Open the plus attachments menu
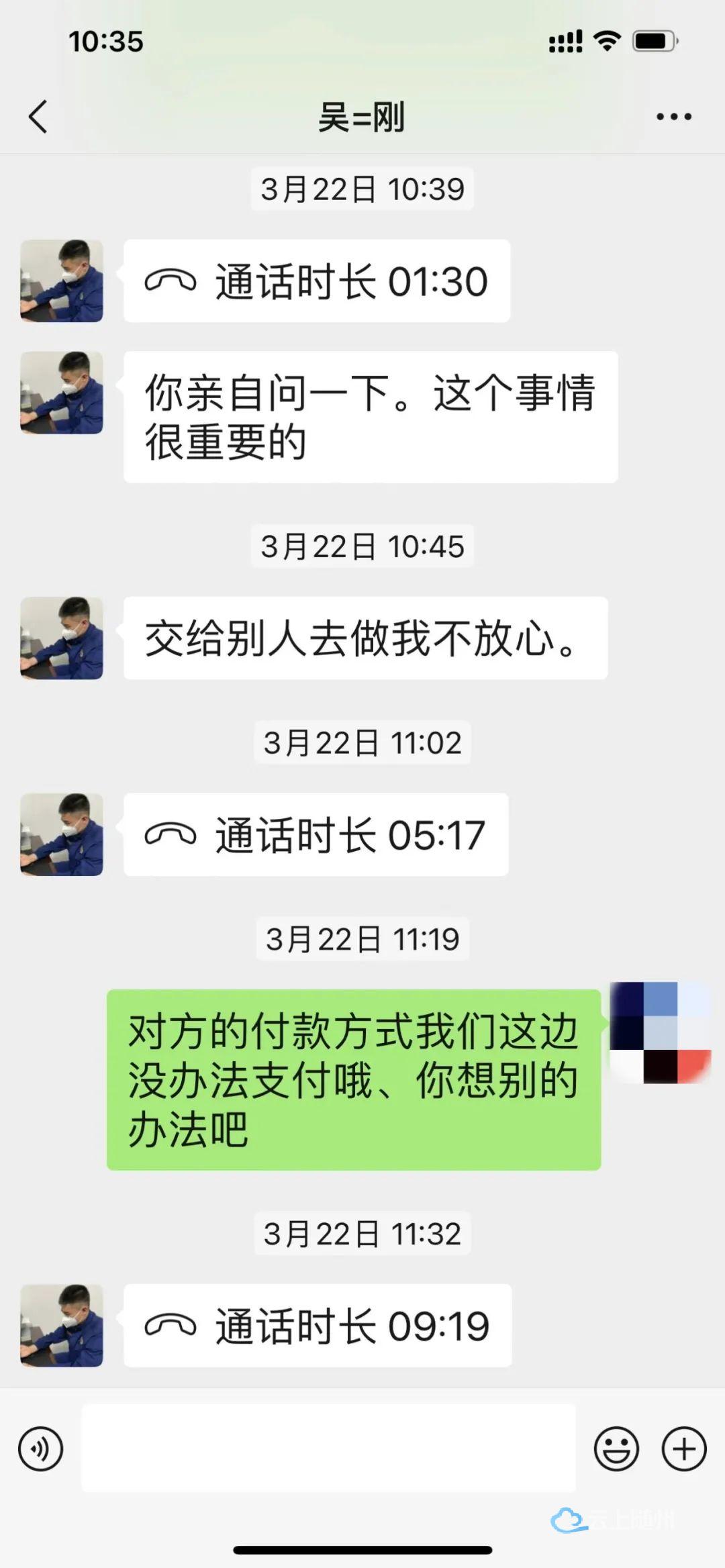 pyautogui.click(x=684, y=1449)
